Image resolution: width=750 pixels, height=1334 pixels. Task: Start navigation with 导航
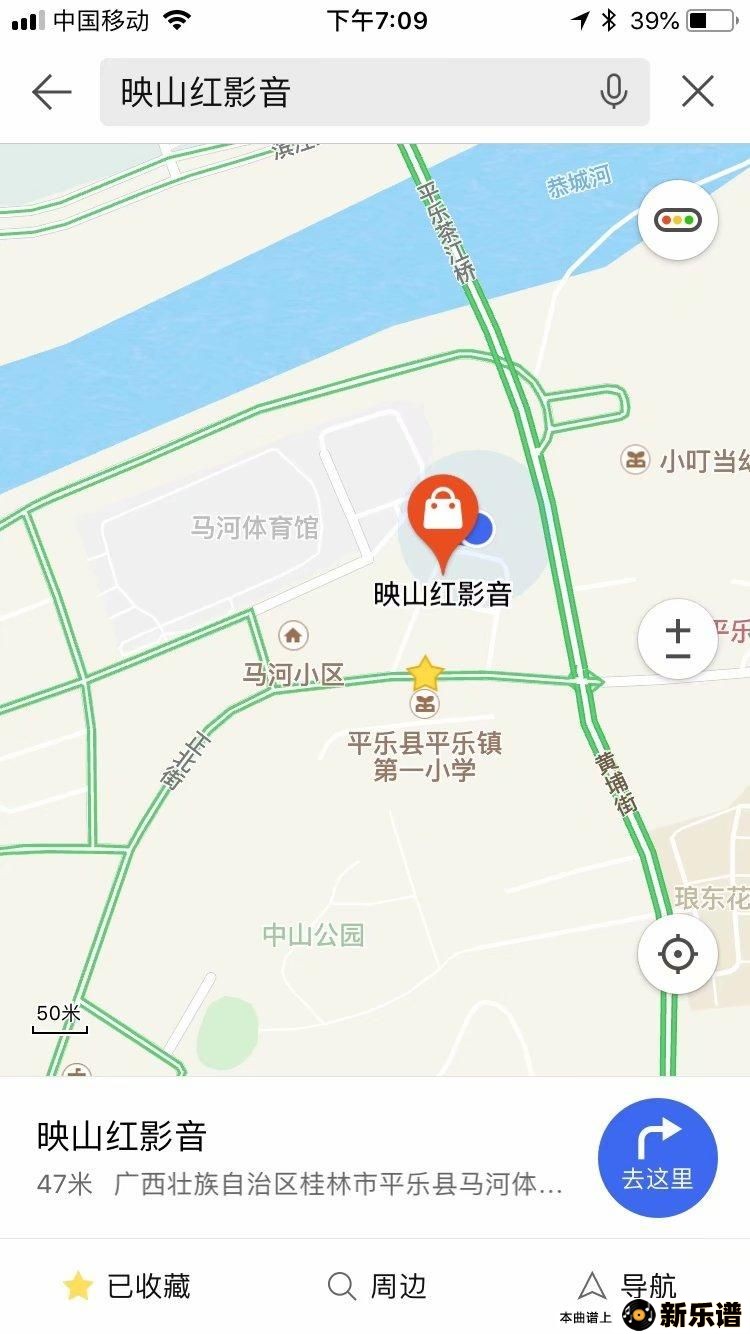click(627, 1286)
